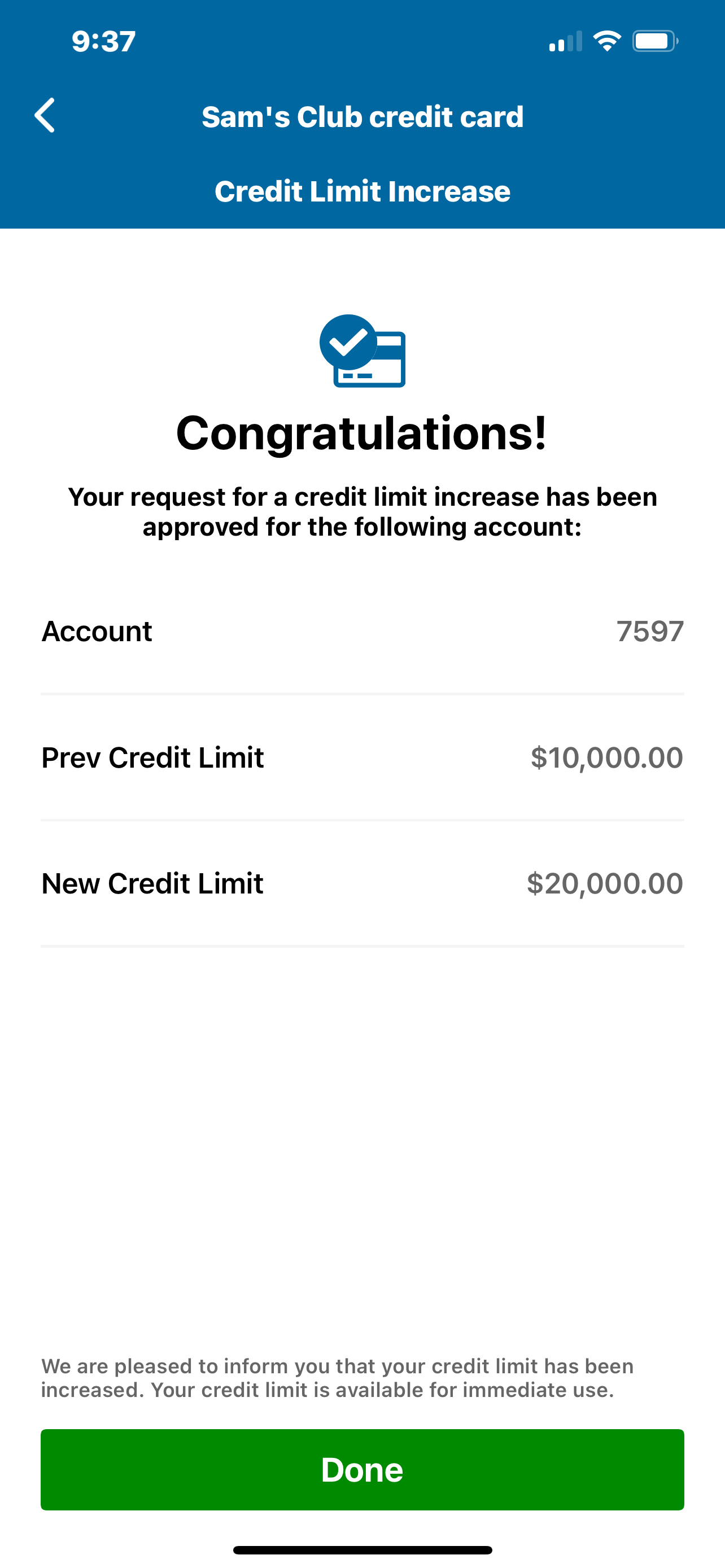Image resolution: width=725 pixels, height=1568 pixels.
Task: Select the Account row
Action: [362, 631]
